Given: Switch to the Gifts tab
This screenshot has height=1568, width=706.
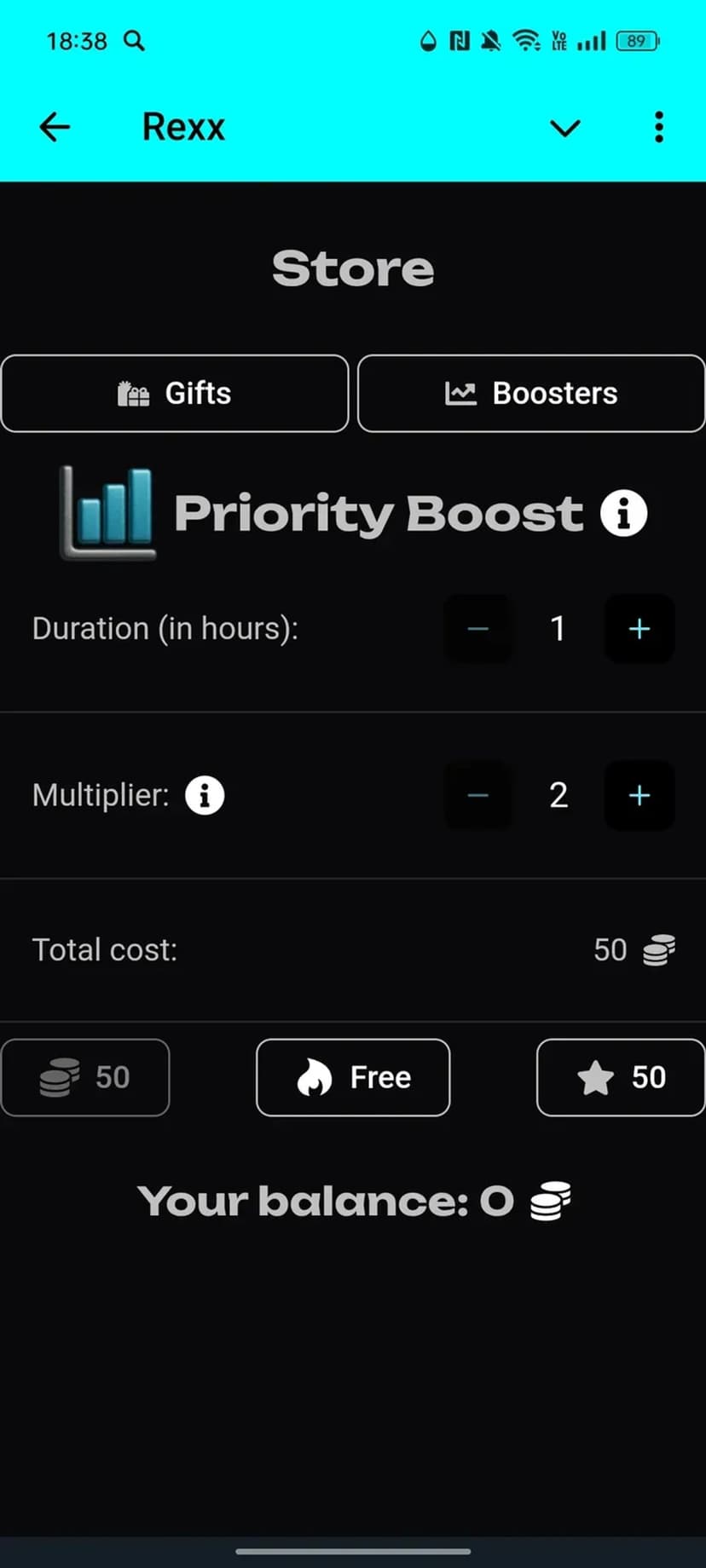Looking at the screenshot, I should [175, 394].
